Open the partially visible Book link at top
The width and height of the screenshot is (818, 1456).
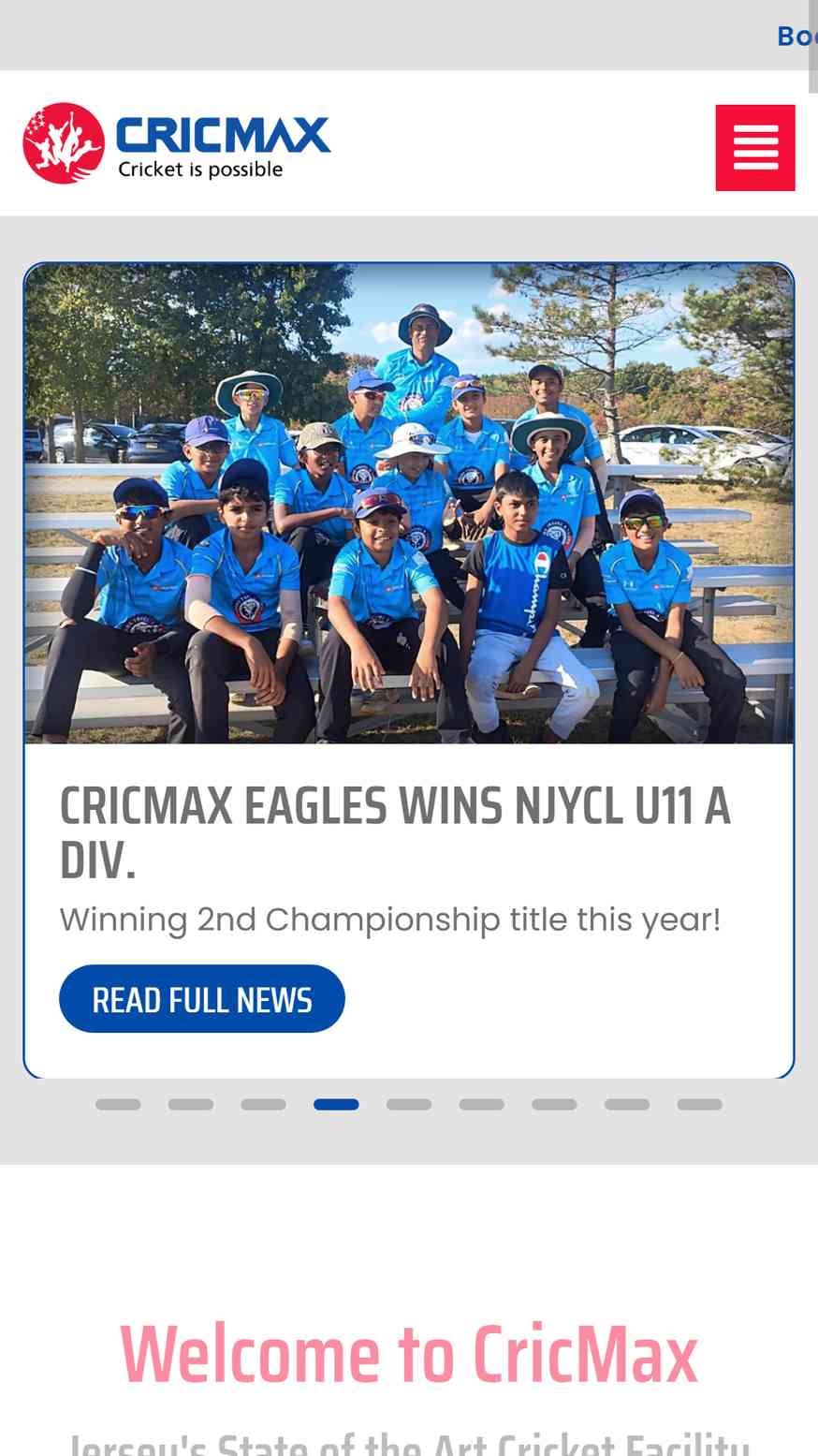(x=796, y=36)
